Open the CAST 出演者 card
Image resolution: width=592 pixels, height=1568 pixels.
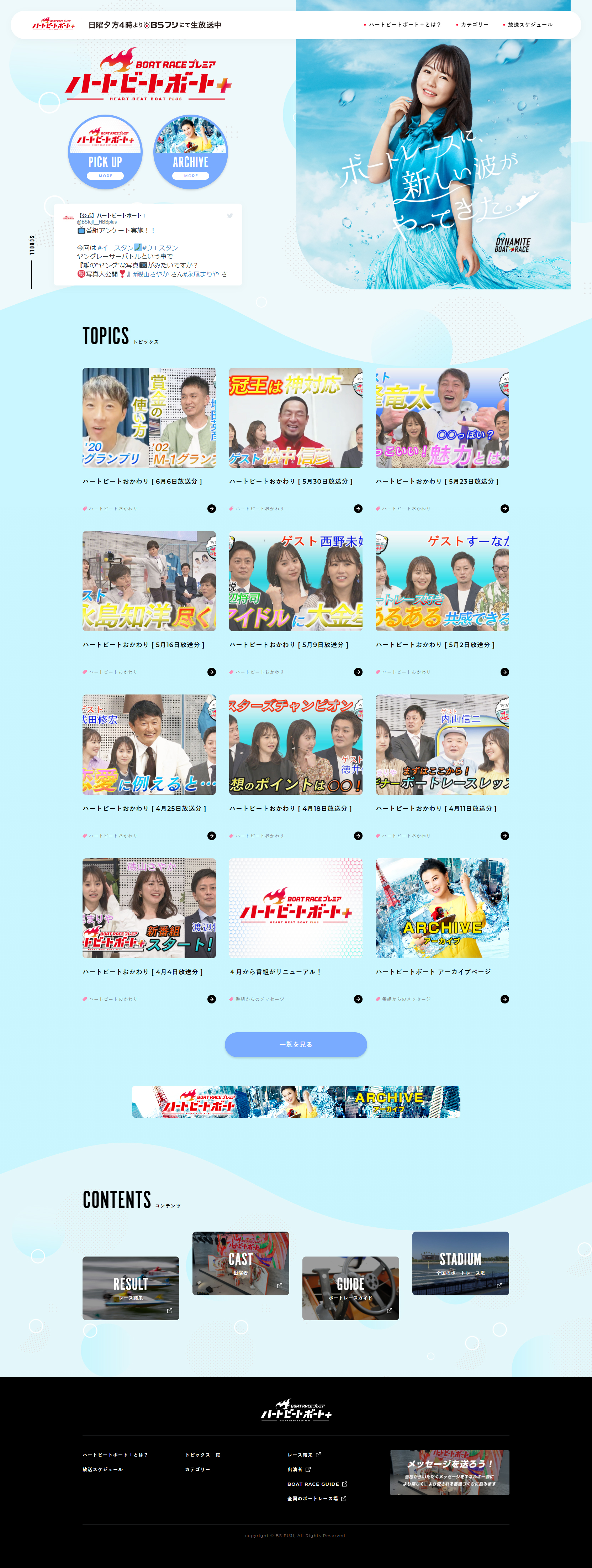(241, 1264)
